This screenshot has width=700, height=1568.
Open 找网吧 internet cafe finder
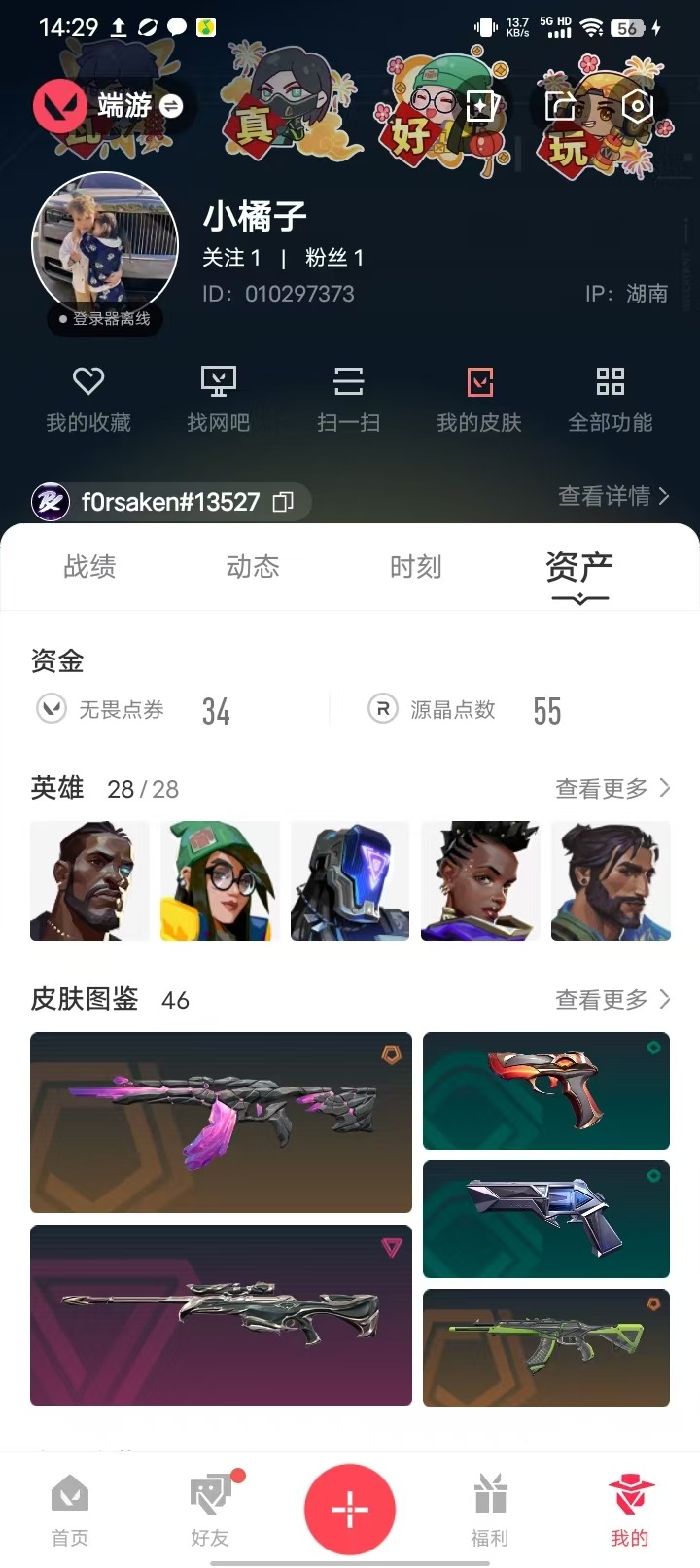tap(219, 397)
